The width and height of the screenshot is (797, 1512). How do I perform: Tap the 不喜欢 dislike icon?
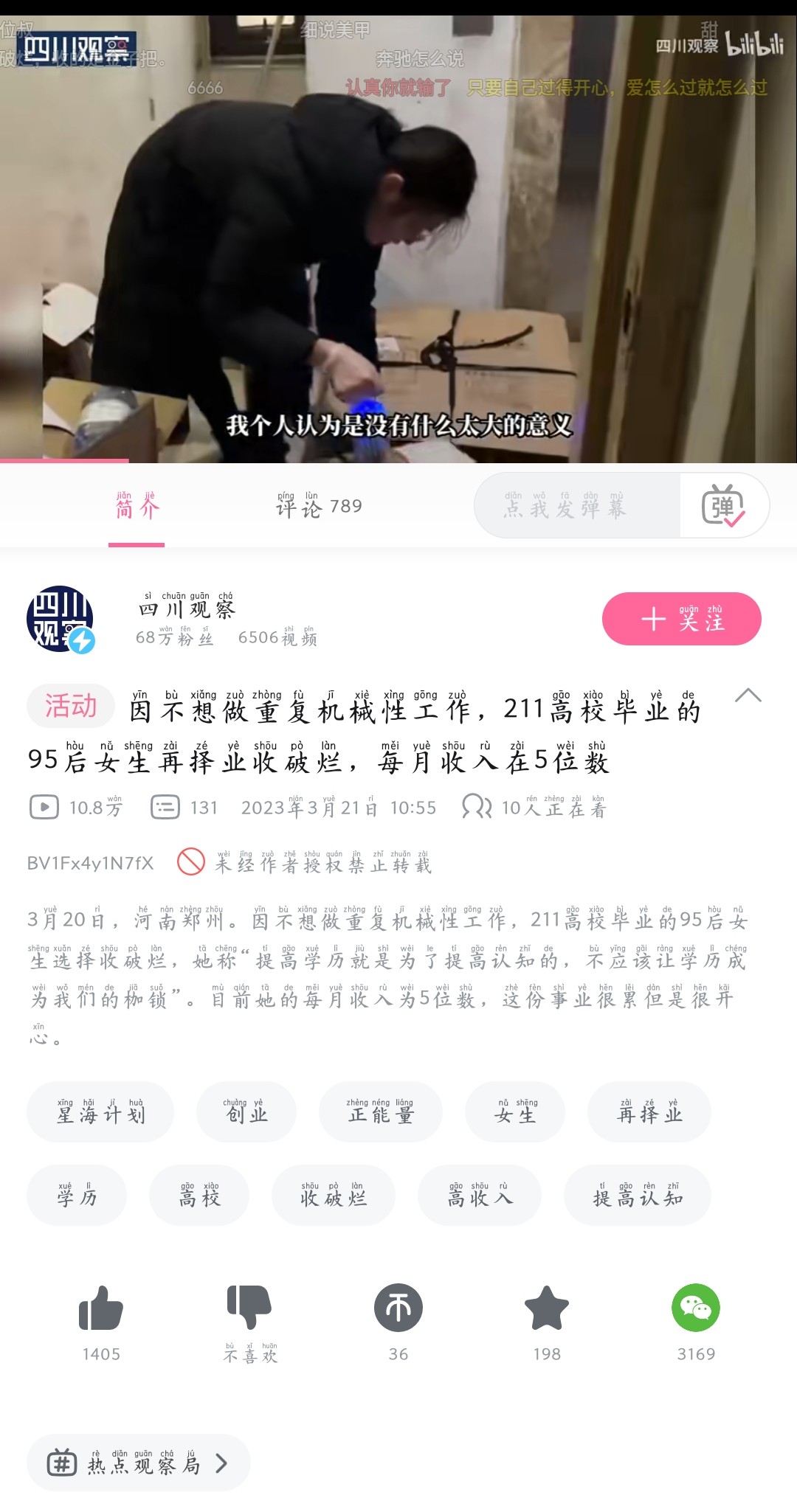[x=249, y=1308]
